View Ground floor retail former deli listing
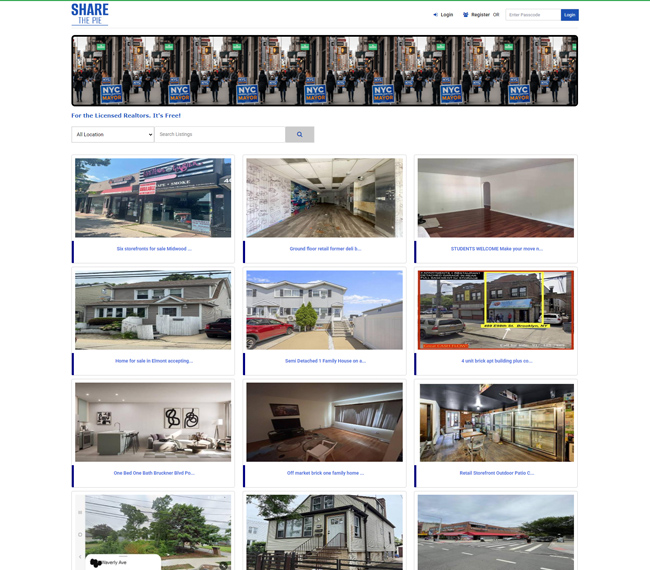 point(325,248)
